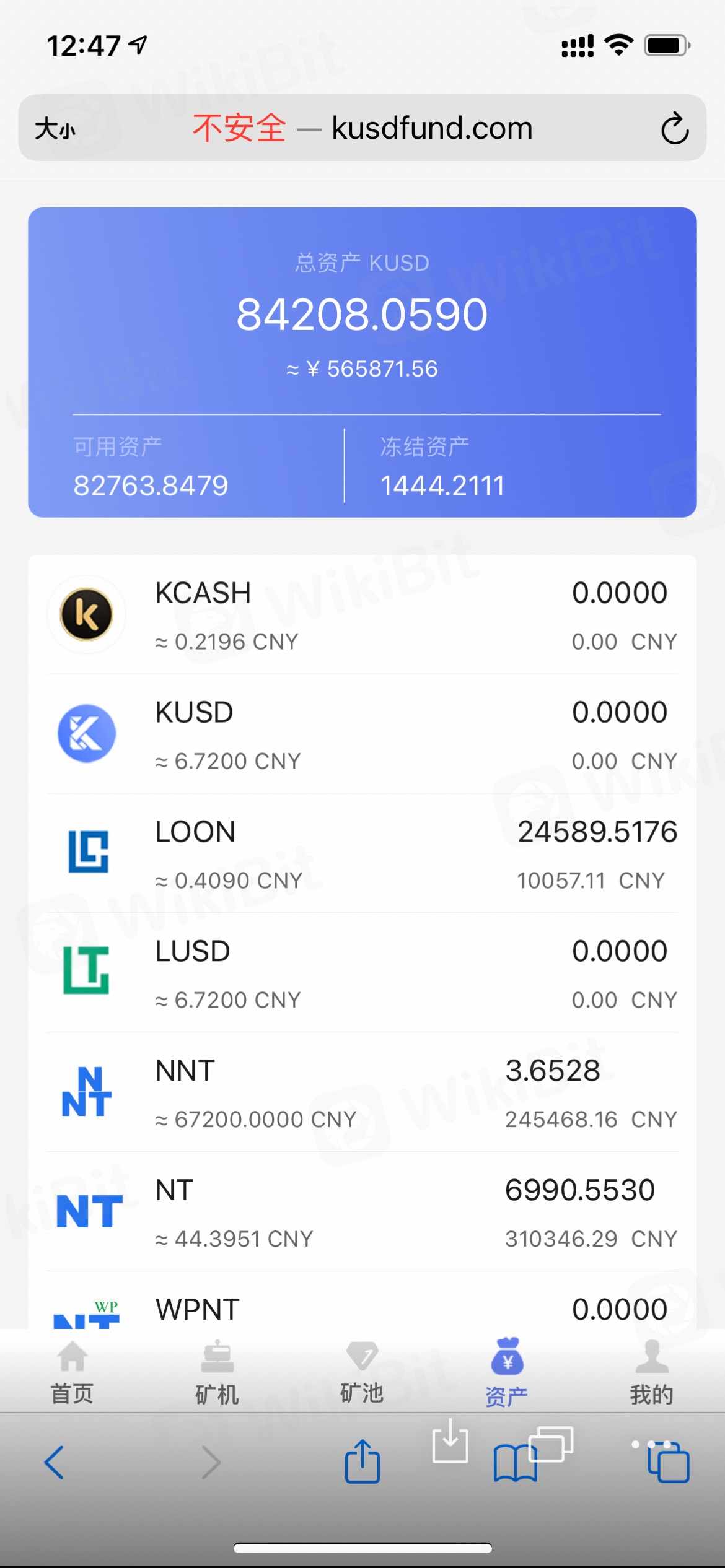Go back in Safari
The width and height of the screenshot is (725, 1568).
pyautogui.click(x=55, y=1463)
